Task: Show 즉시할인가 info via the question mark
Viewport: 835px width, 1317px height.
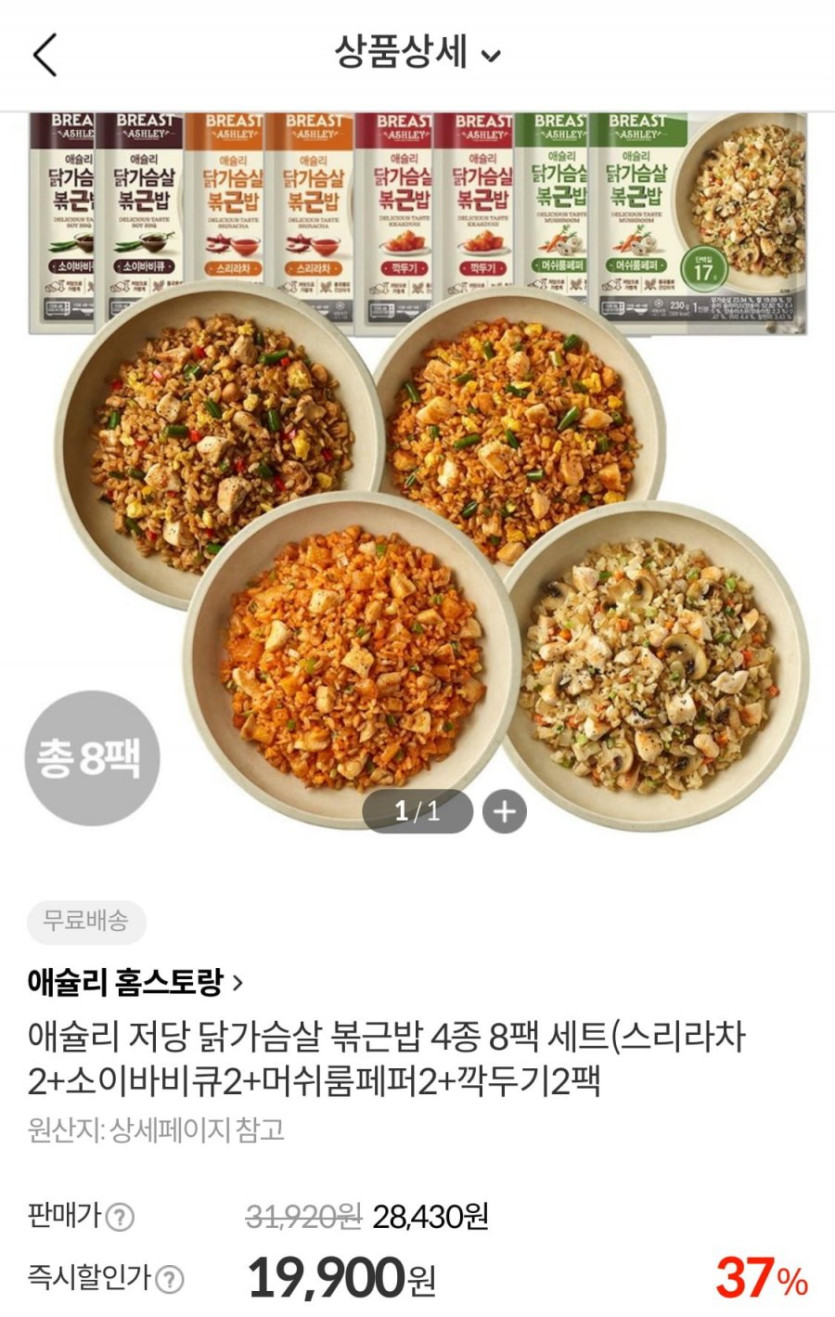Action: 170,1278
